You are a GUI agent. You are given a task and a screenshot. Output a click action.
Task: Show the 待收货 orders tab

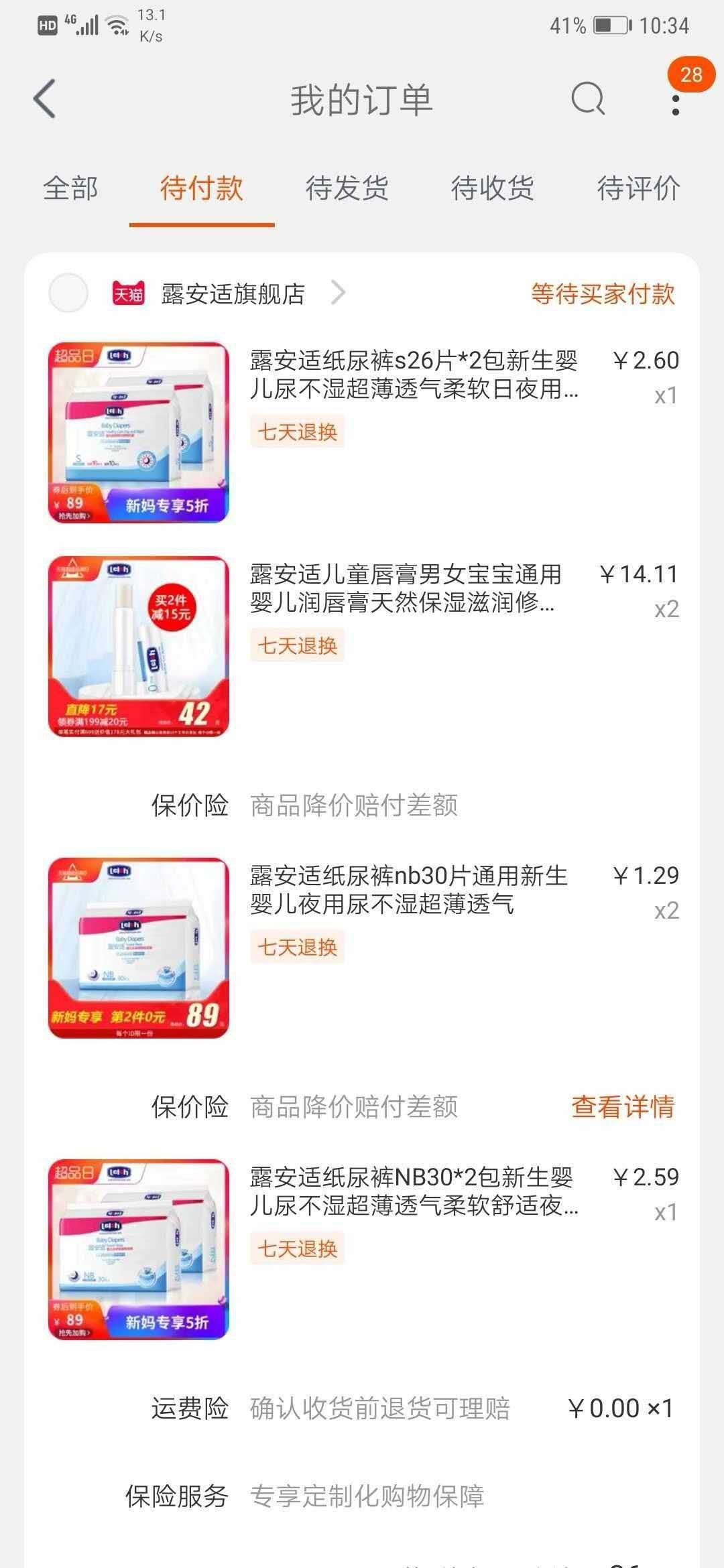coord(492,188)
